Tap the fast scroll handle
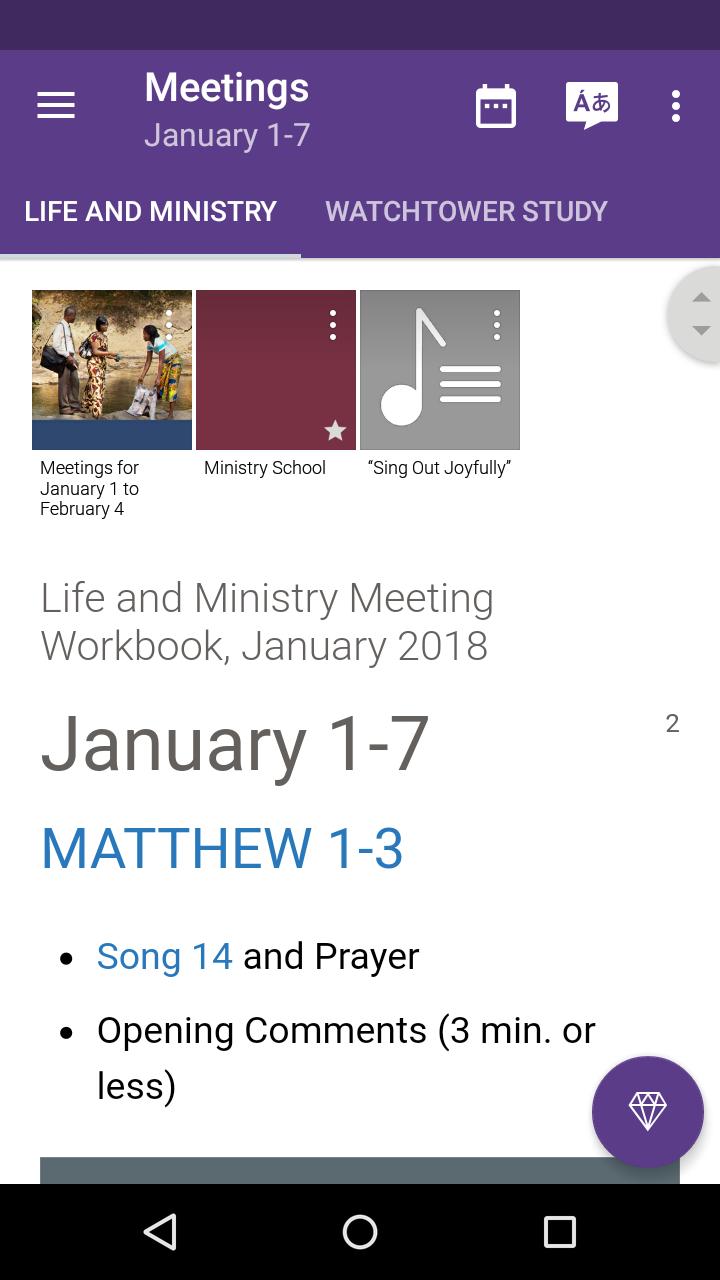Screen dimensions: 720x1280 click(x=700, y=314)
